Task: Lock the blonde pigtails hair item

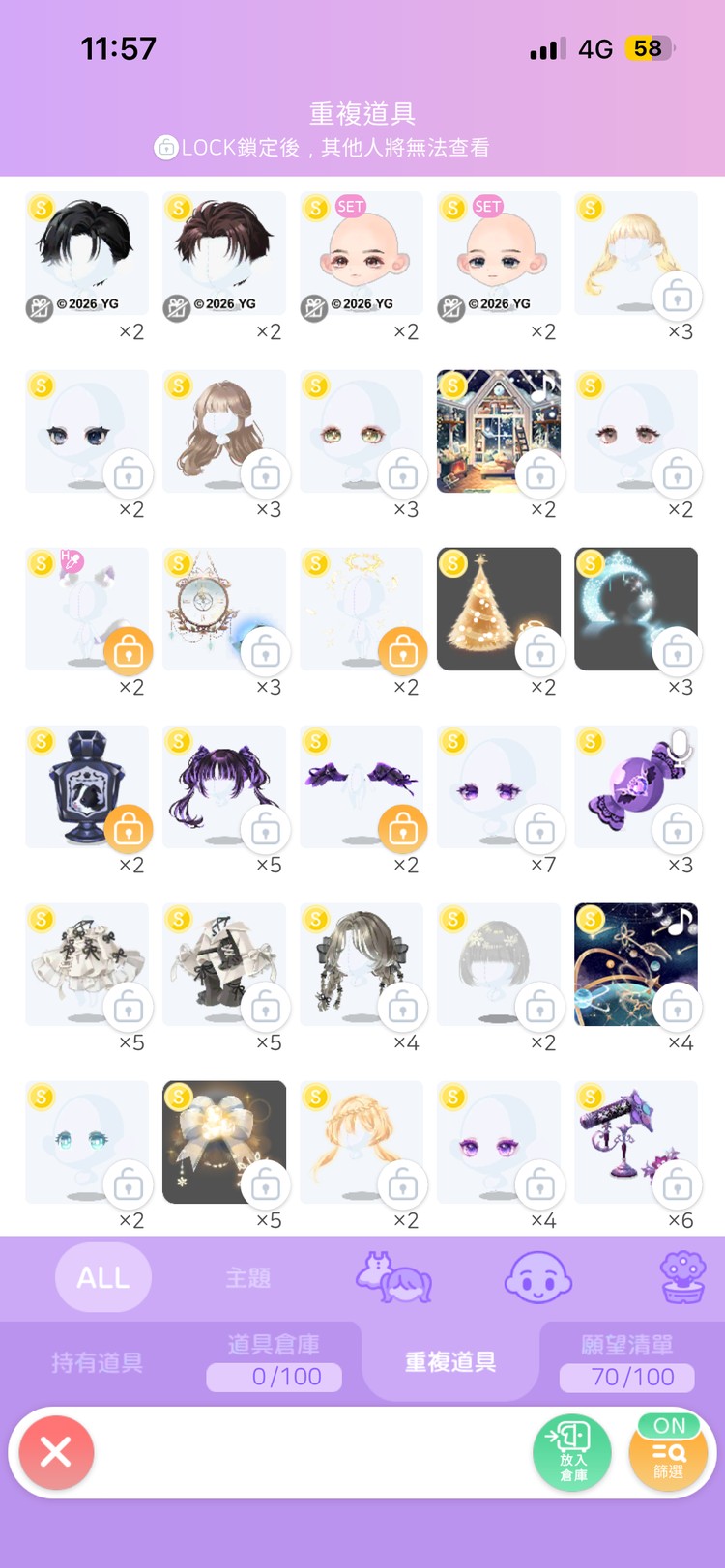Action: coord(677,296)
